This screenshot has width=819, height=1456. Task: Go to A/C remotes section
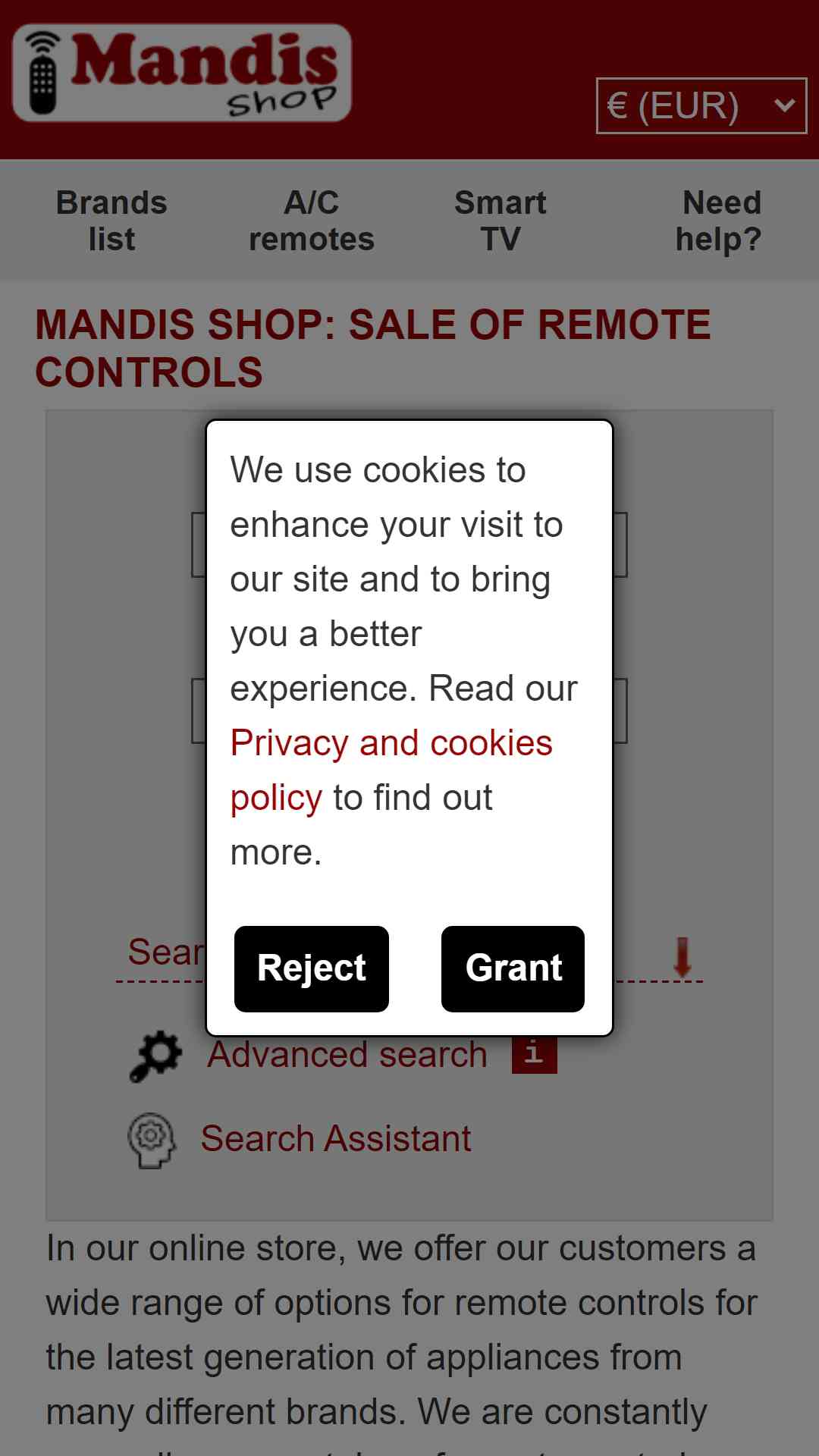tap(312, 221)
